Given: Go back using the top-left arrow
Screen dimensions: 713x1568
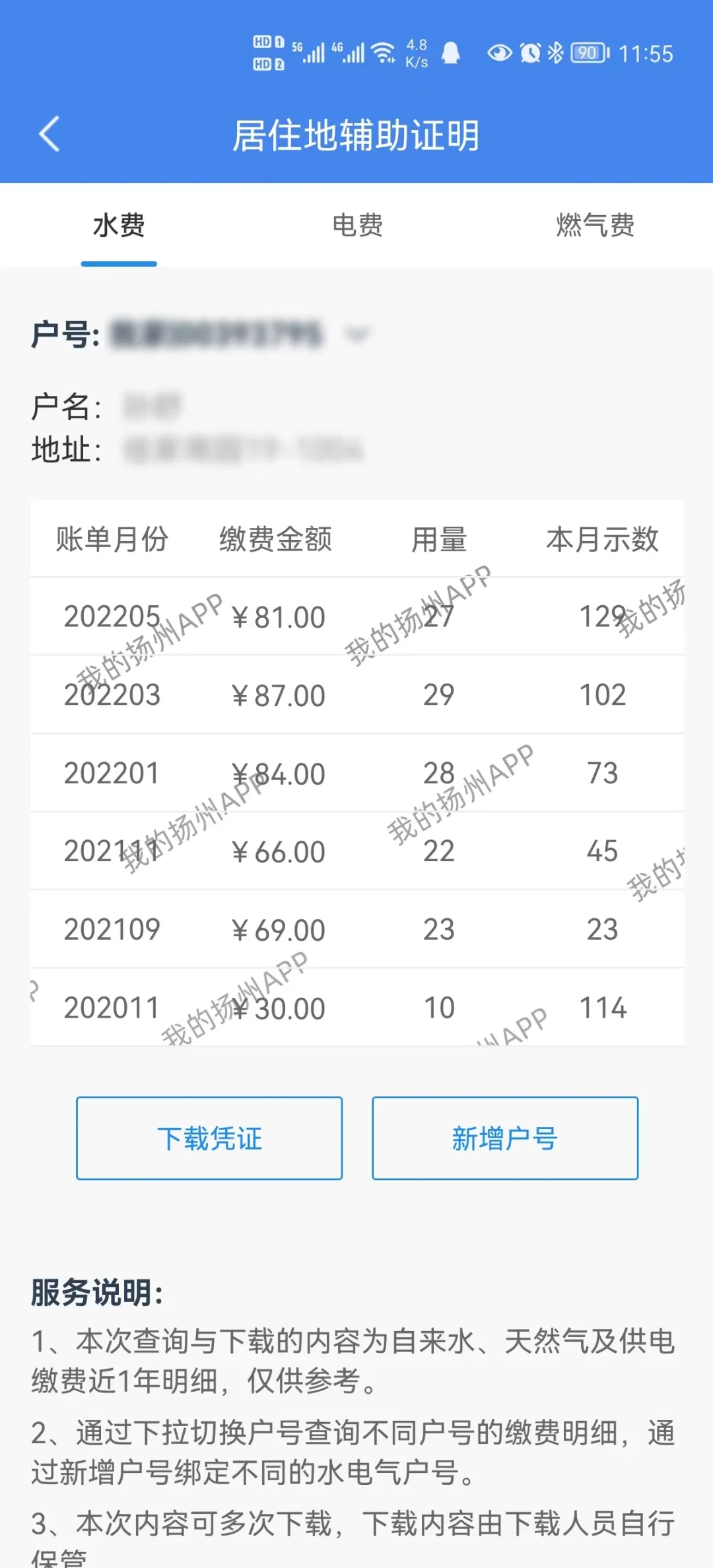Looking at the screenshot, I should (x=50, y=135).
